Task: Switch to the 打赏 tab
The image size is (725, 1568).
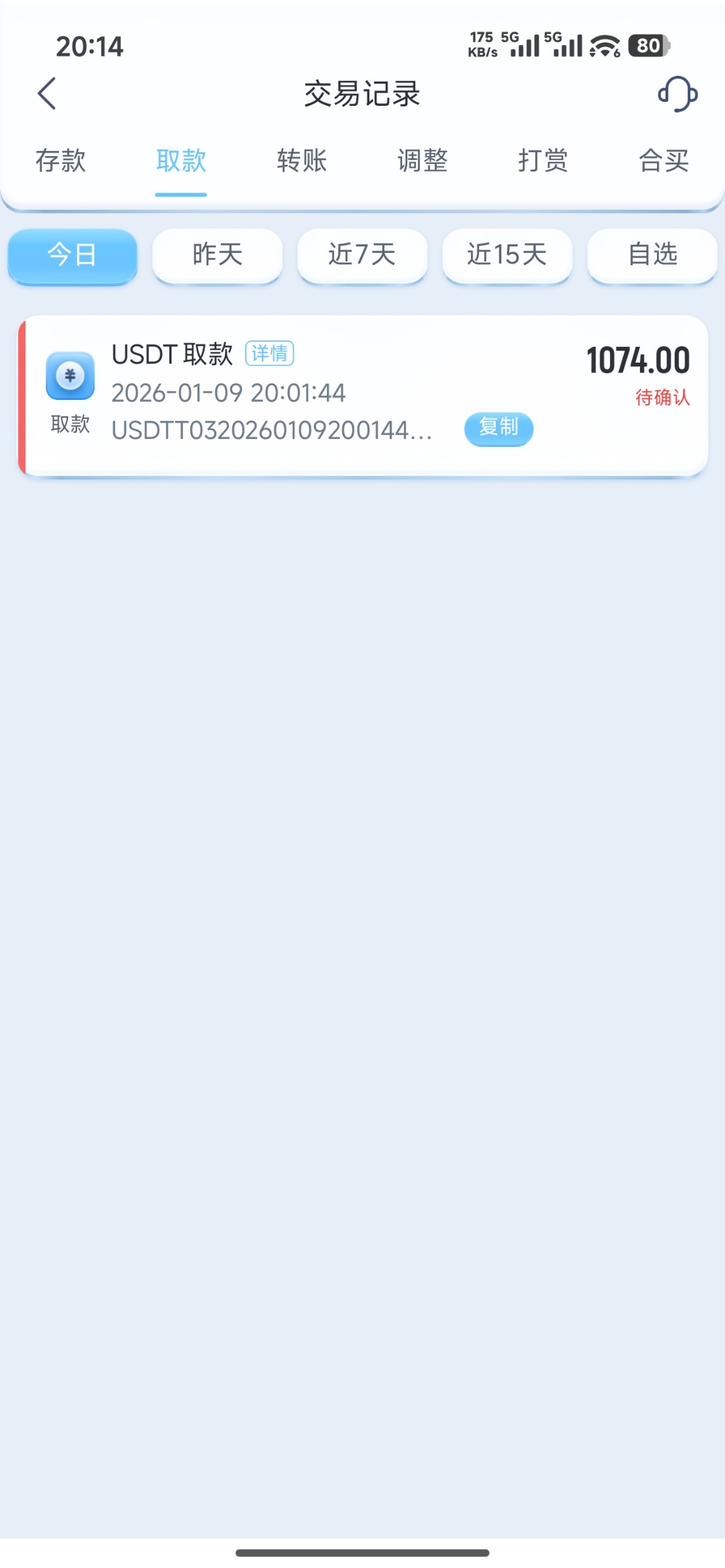Action: (x=543, y=161)
